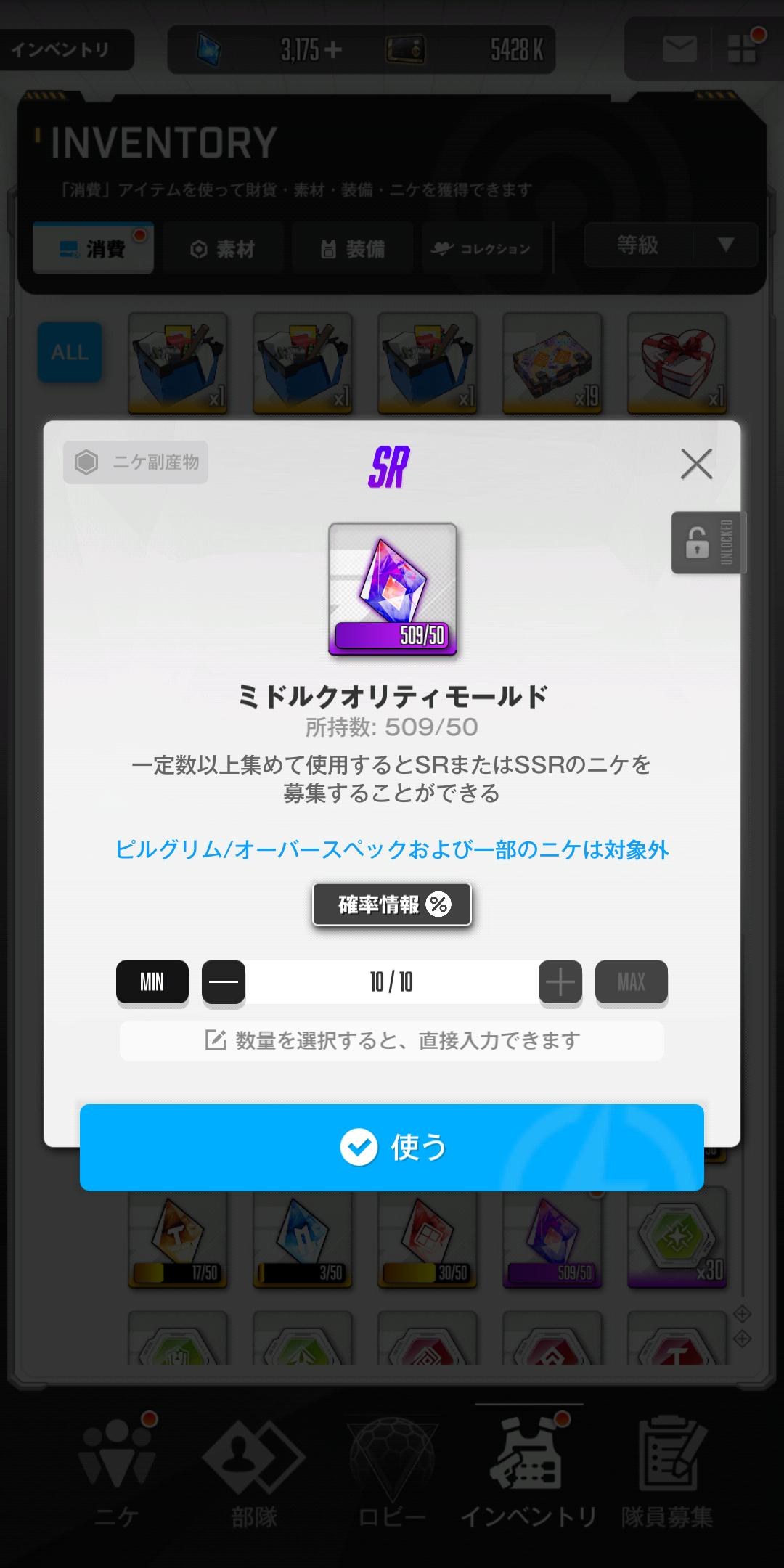The height and width of the screenshot is (1568, 784).
Task: Set quantity to minimum with MIN
Action: (x=152, y=982)
